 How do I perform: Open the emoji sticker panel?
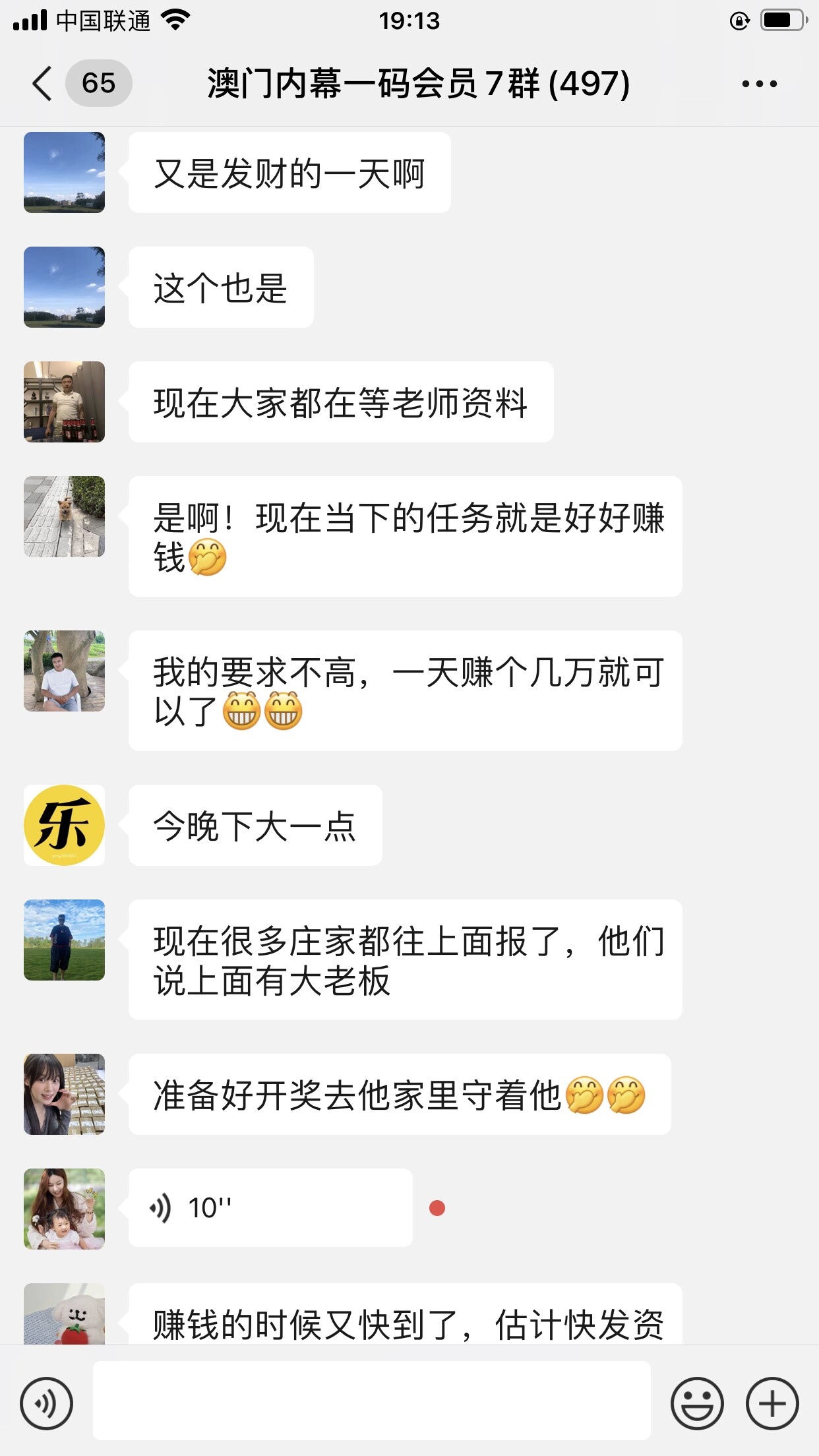point(697,1403)
